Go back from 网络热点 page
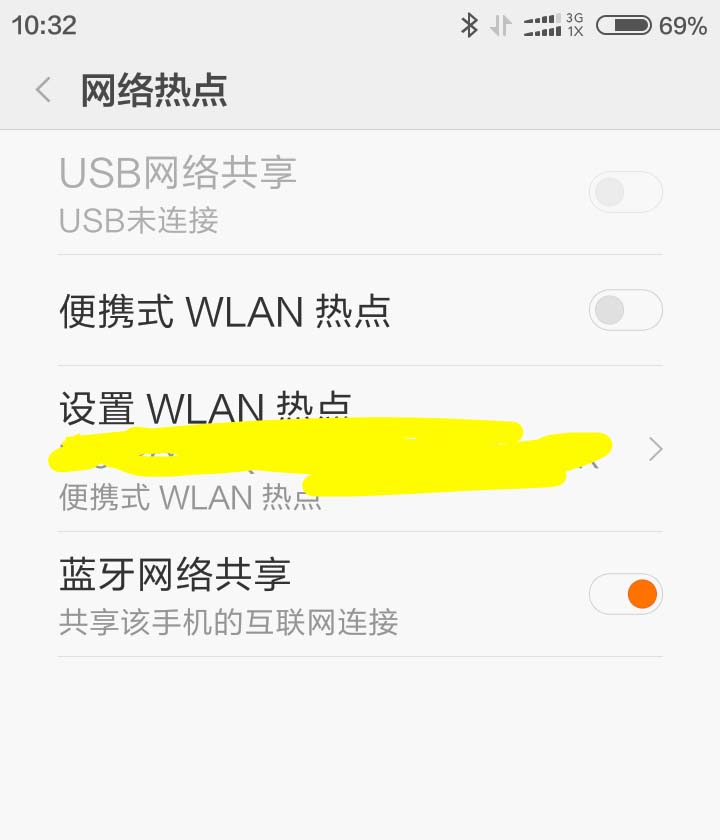This screenshot has height=840, width=720. click(43, 90)
